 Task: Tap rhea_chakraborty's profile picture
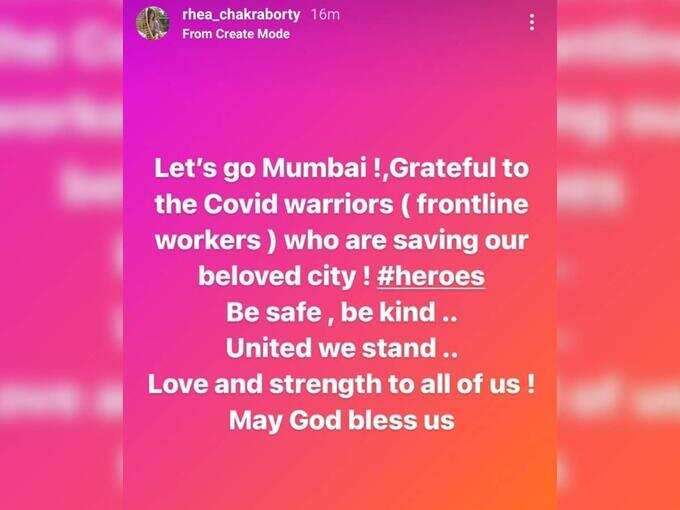click(x=153, y=22)
